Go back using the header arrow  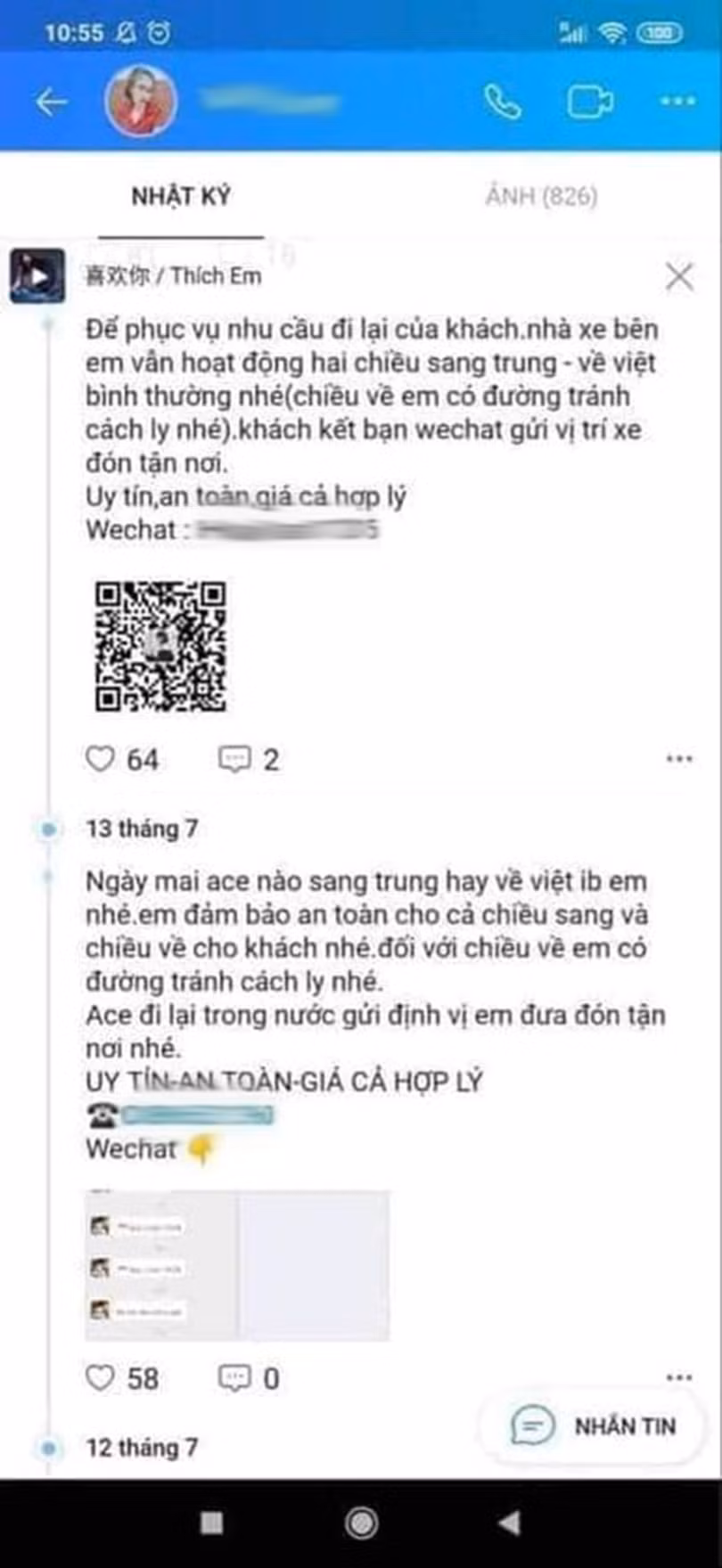[51, 103]
